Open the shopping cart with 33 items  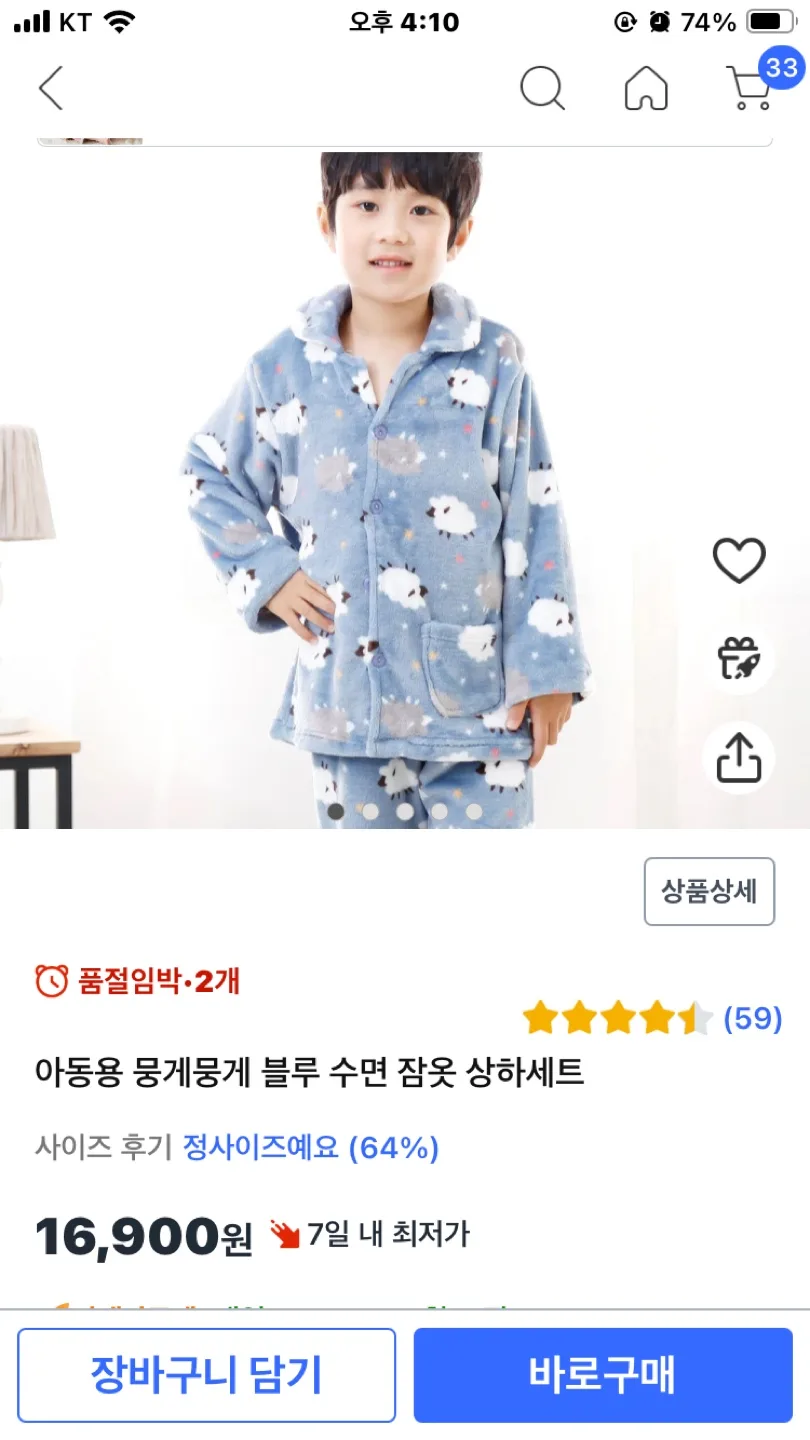(x=752, y=86)
